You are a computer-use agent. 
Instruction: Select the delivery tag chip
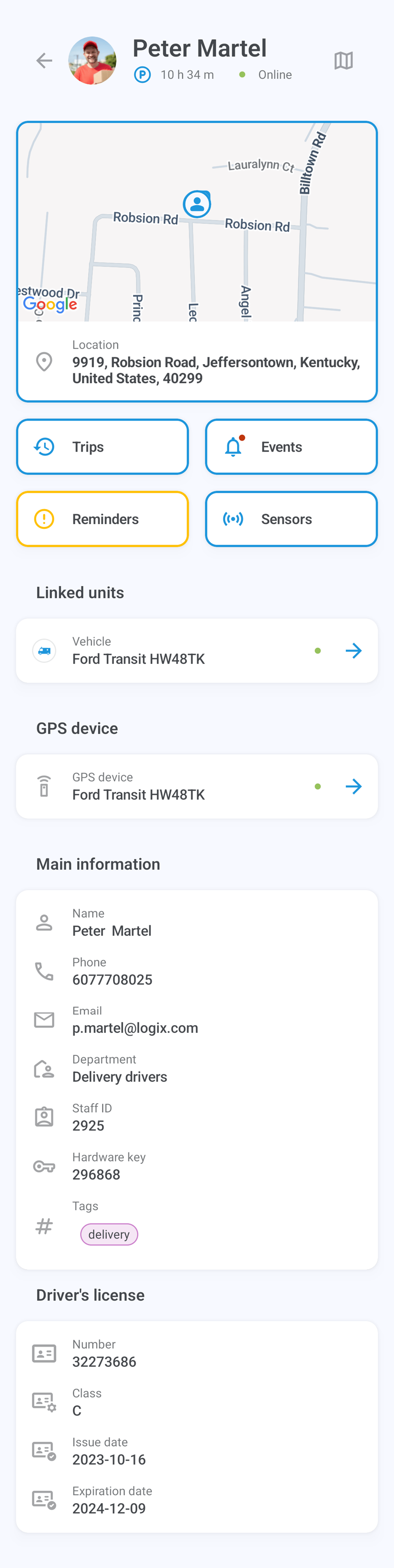pyautogui.click(x=109, y=1235)
